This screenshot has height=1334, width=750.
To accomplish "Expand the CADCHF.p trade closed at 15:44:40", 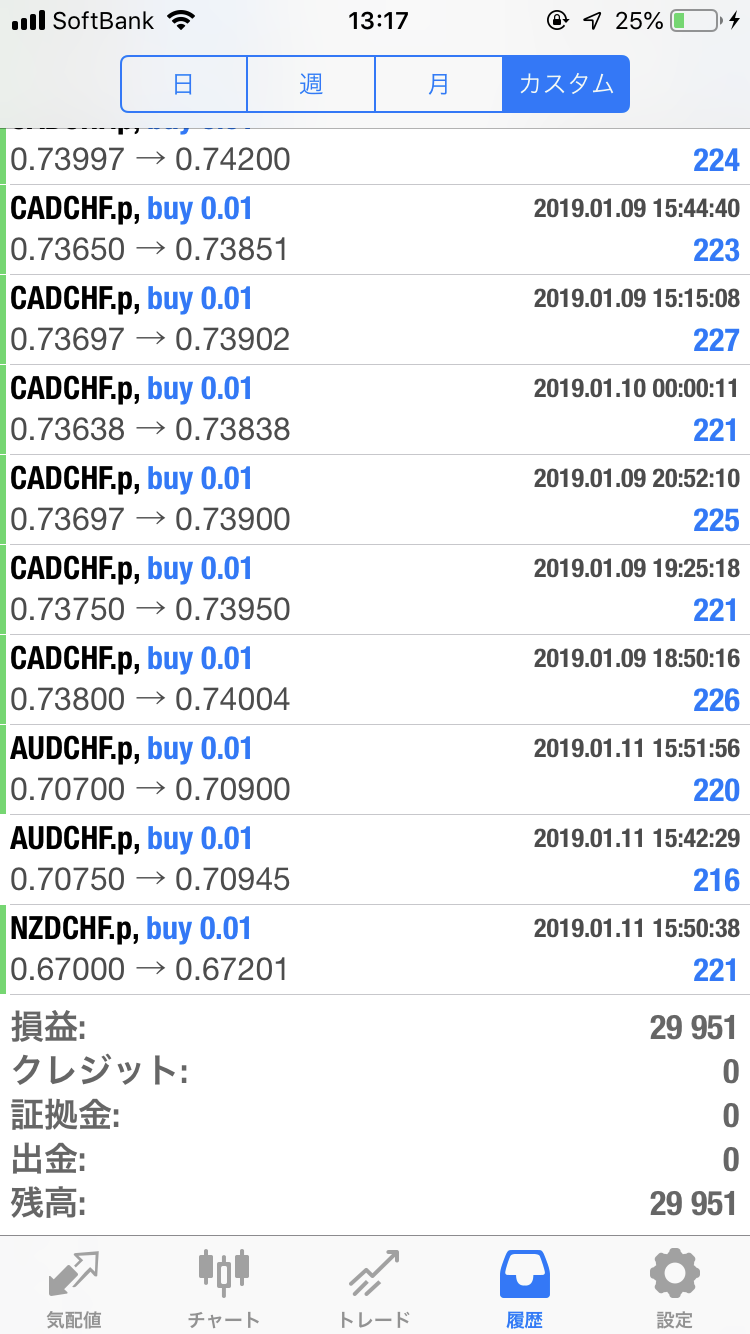I will (375, 230).
